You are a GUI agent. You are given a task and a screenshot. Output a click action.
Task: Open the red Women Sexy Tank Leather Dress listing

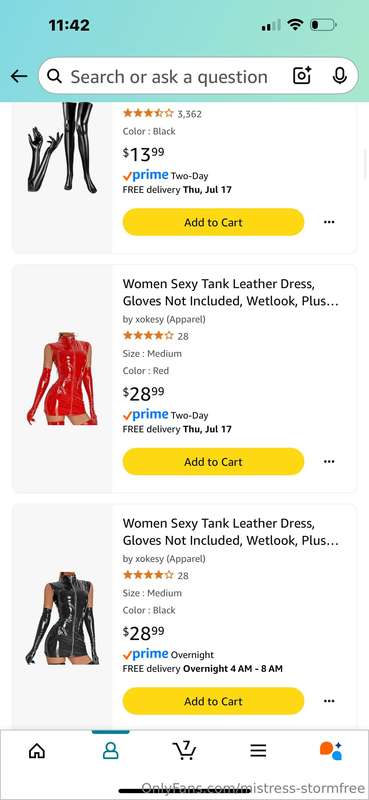pyautogui.click(x=230, y=292)
